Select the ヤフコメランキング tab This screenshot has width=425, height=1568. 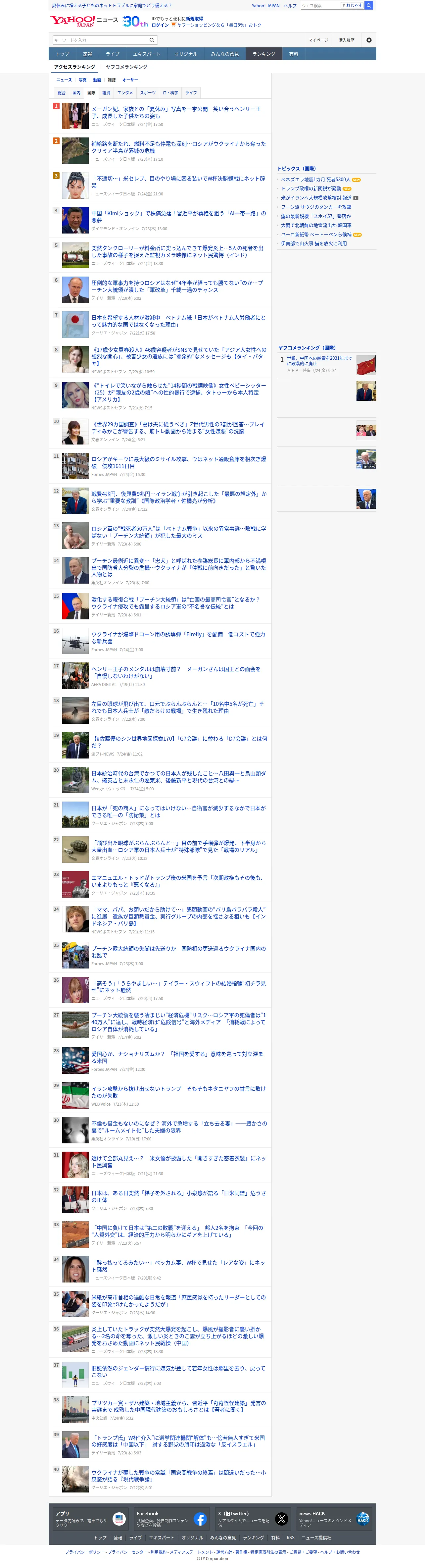tap(126, 67)
